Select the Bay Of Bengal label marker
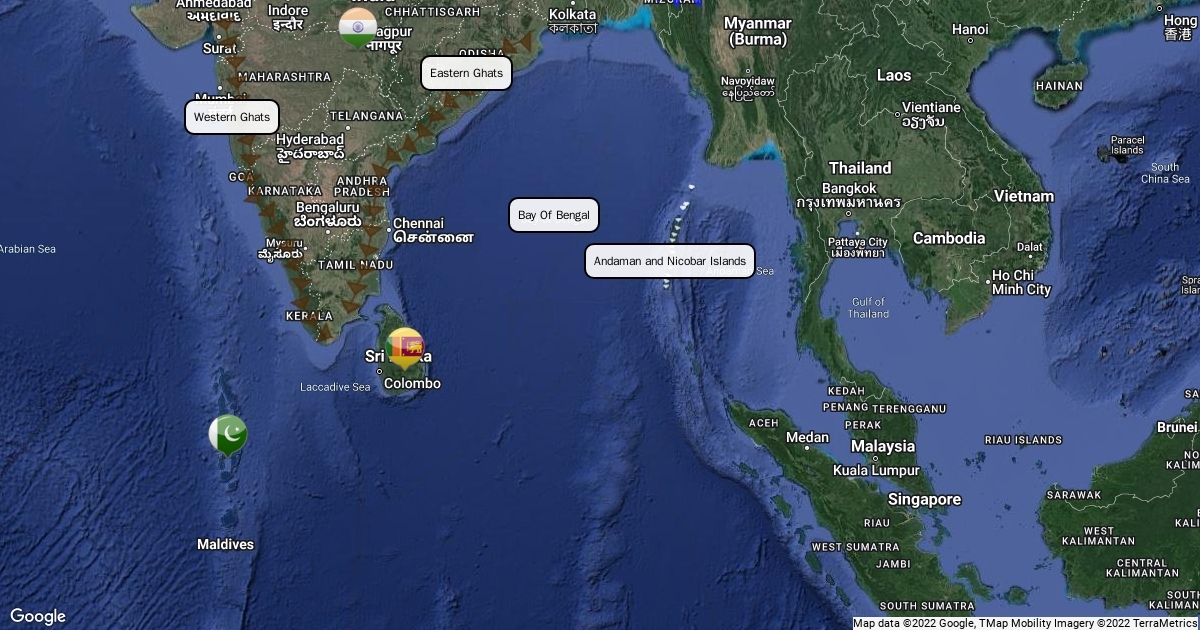This screenshot has width=1200, height=630. [x=554, y=215]
